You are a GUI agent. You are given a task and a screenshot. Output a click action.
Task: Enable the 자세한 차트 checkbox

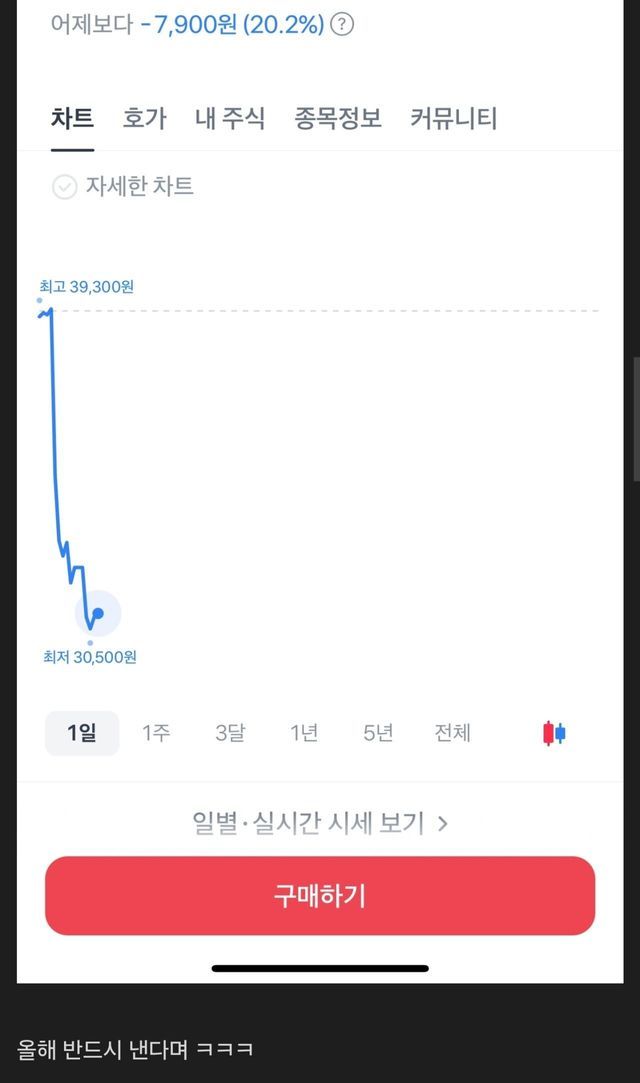[x=65, y=187]
